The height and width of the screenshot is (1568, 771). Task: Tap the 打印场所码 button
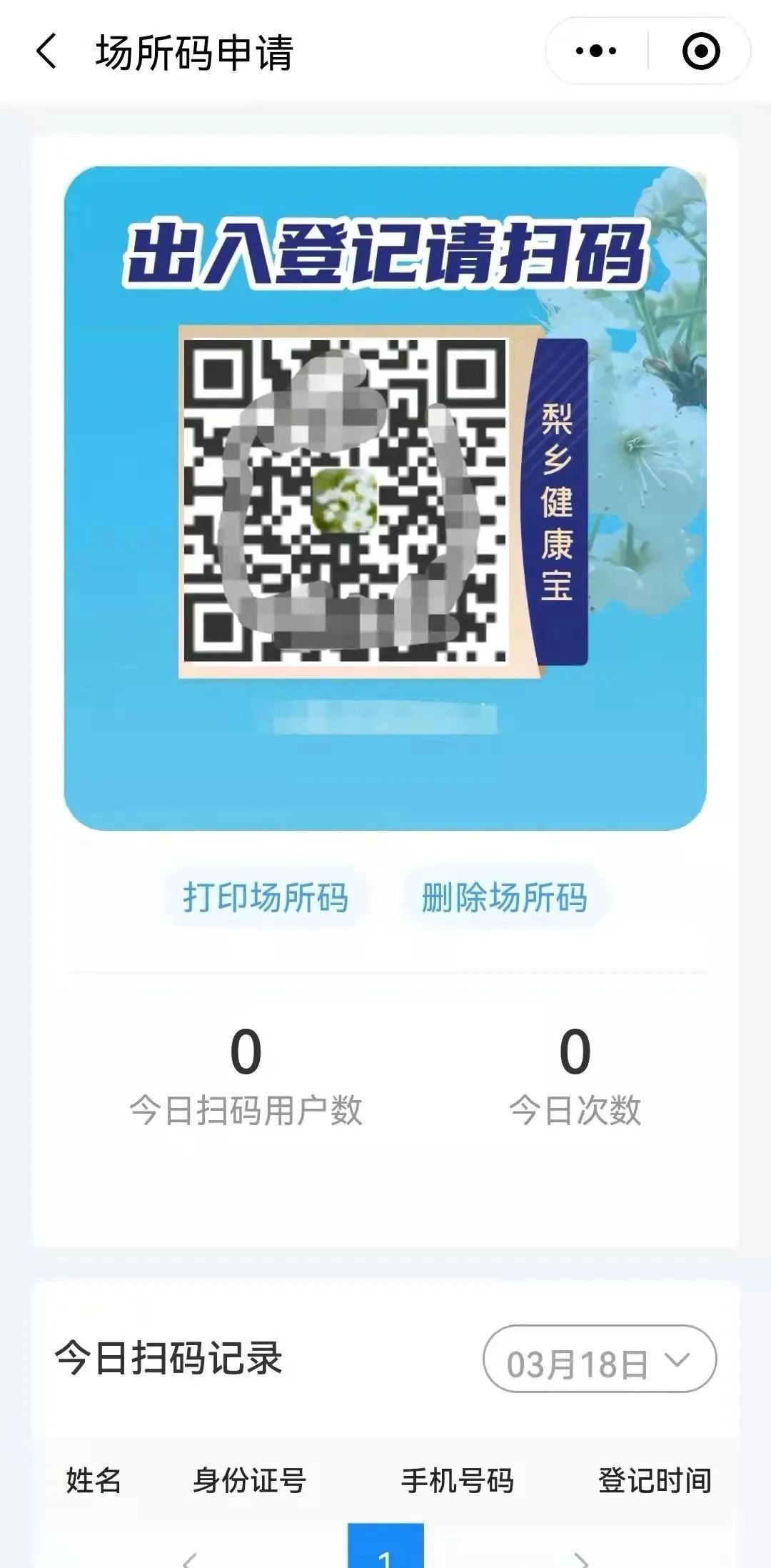click(x=266, y=897)
